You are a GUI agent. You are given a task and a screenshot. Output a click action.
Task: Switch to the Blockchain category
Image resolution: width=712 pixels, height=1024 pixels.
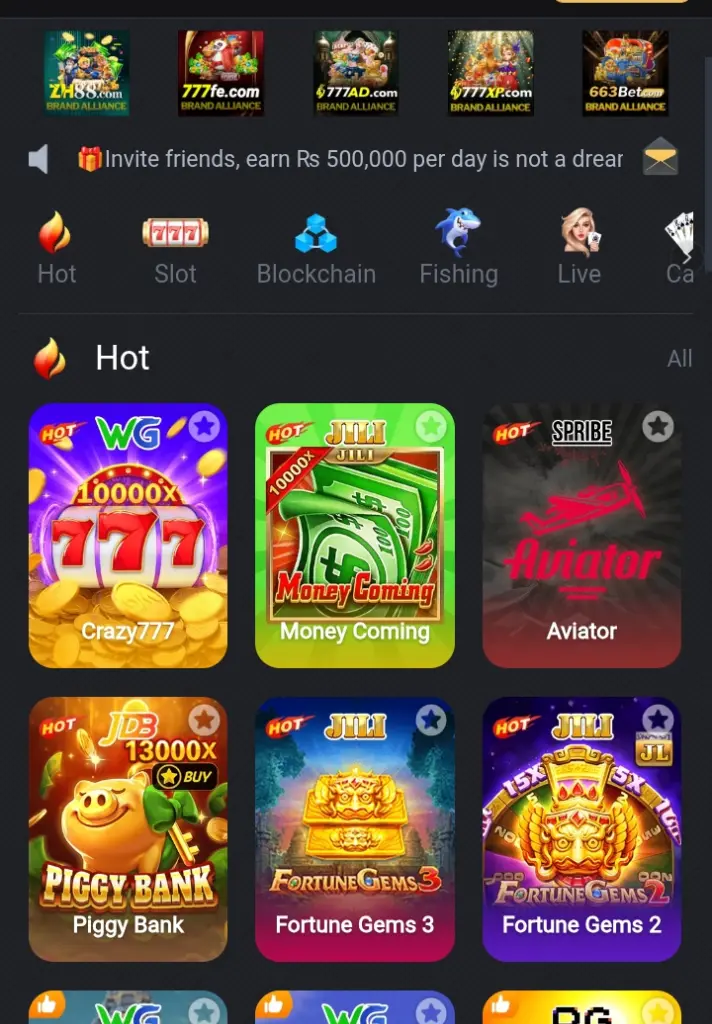316,247
